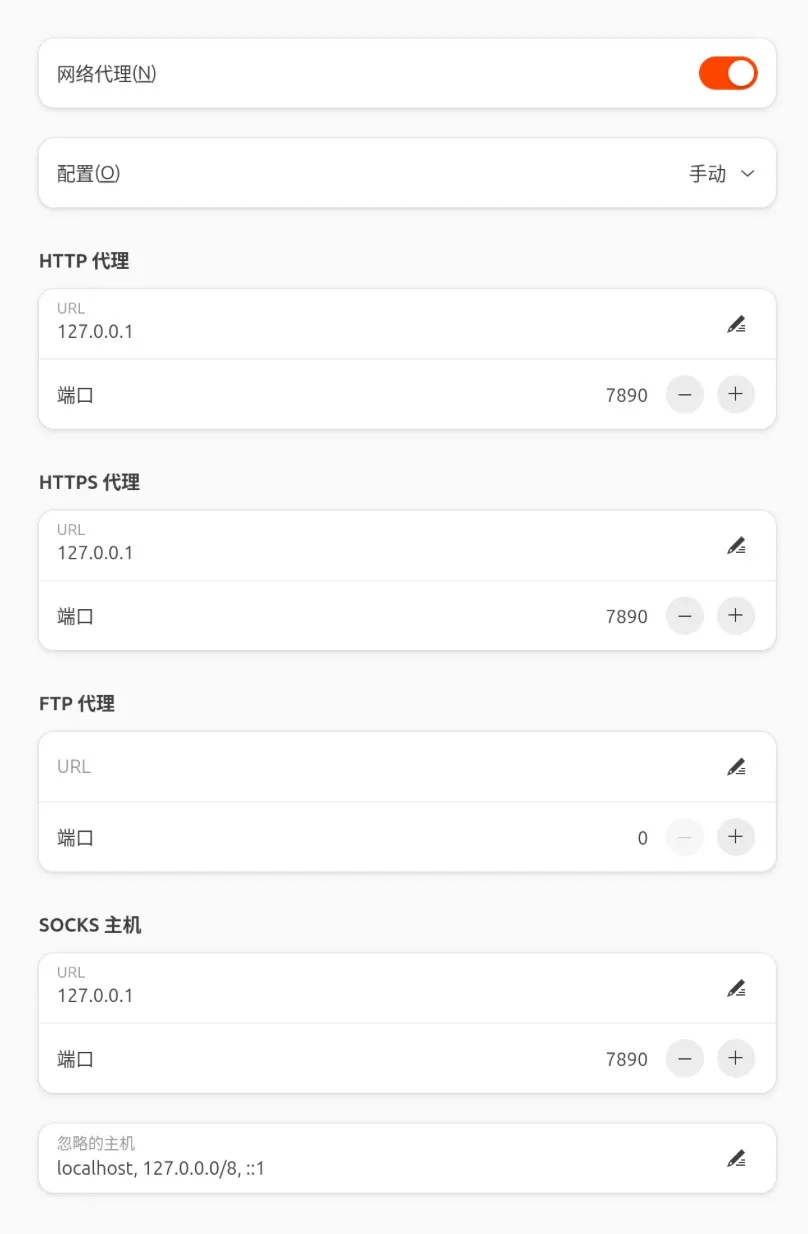Viewport: 808px width, 1234px height.
Task: Toggle off the 网络代理 switch
Action: 727,73
